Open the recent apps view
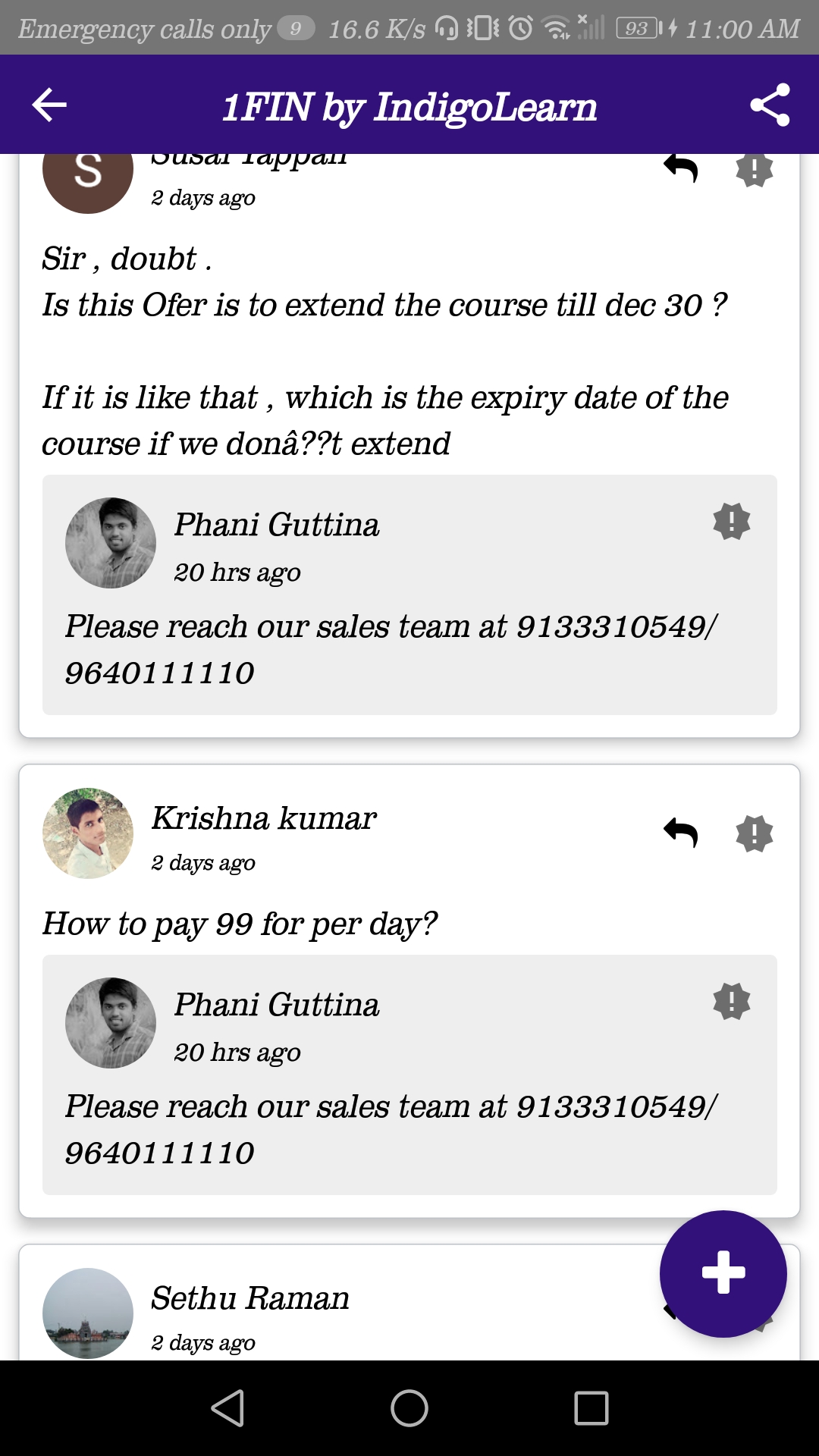The width and height of the screenshot is (819, 1456). pyautogui.click(x=591, y=1408)
